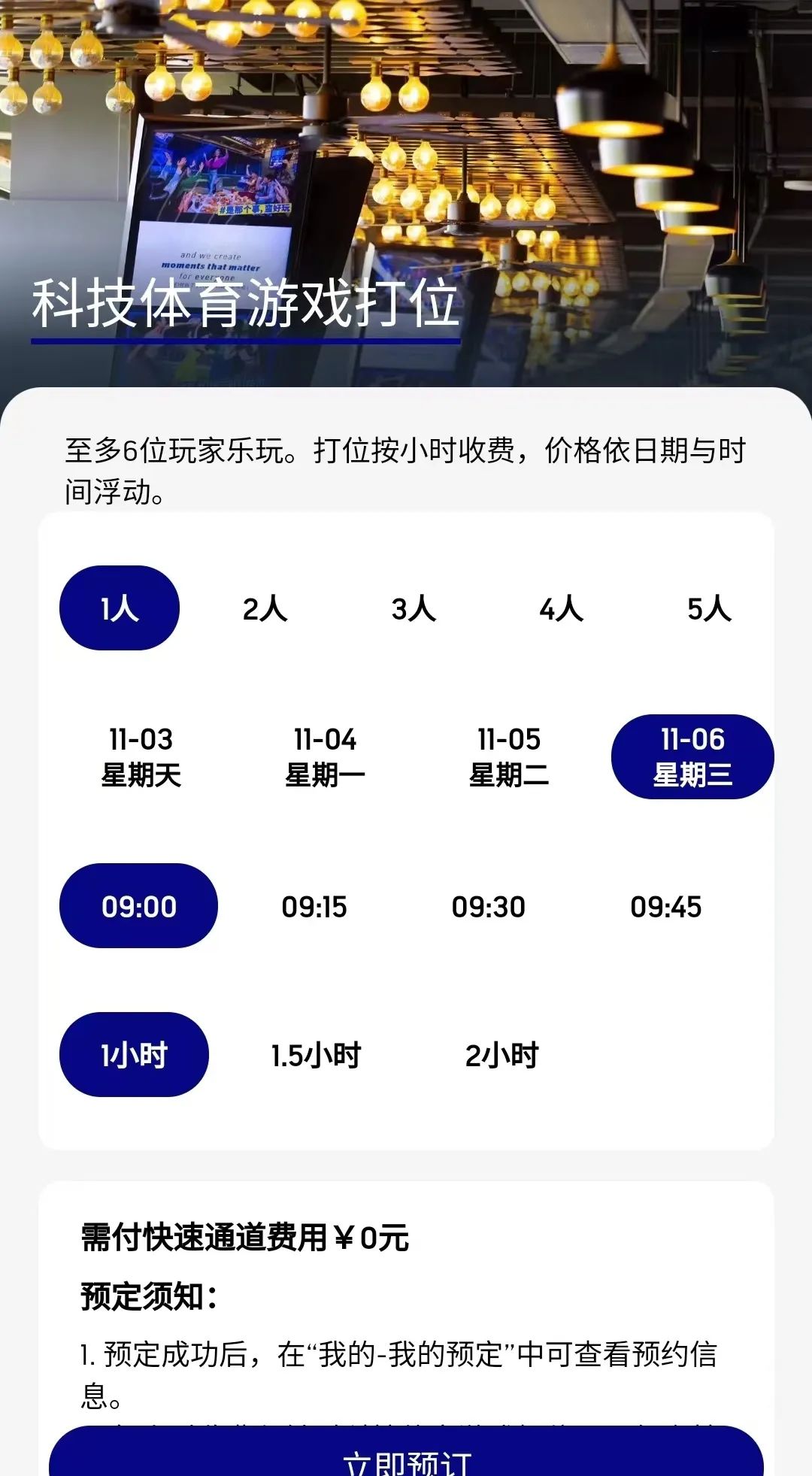The width and height of the screenshot is (812, 1476).
Task: Select date 11-04 星期一
Action: coord(325,756)
